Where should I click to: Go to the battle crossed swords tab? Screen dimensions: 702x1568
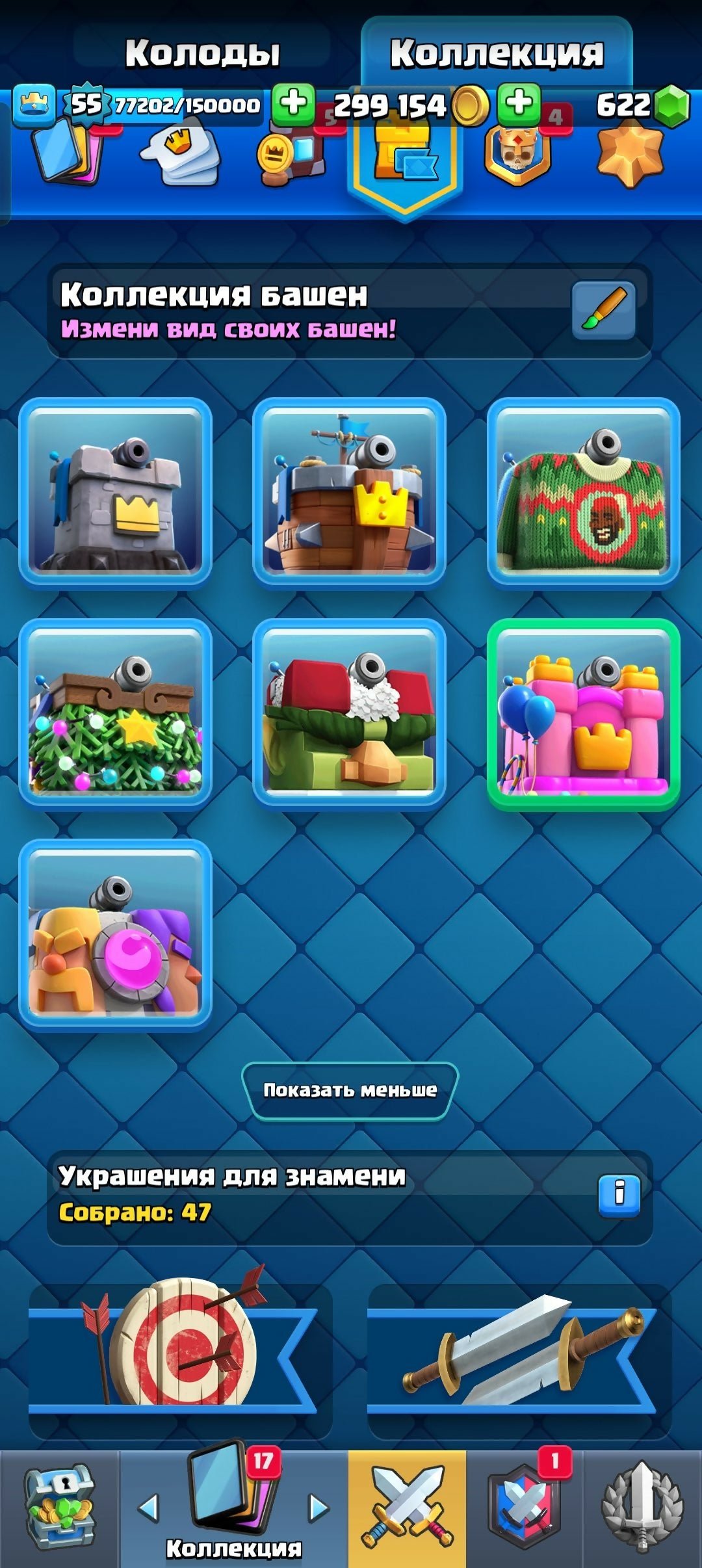point(407,1509)
